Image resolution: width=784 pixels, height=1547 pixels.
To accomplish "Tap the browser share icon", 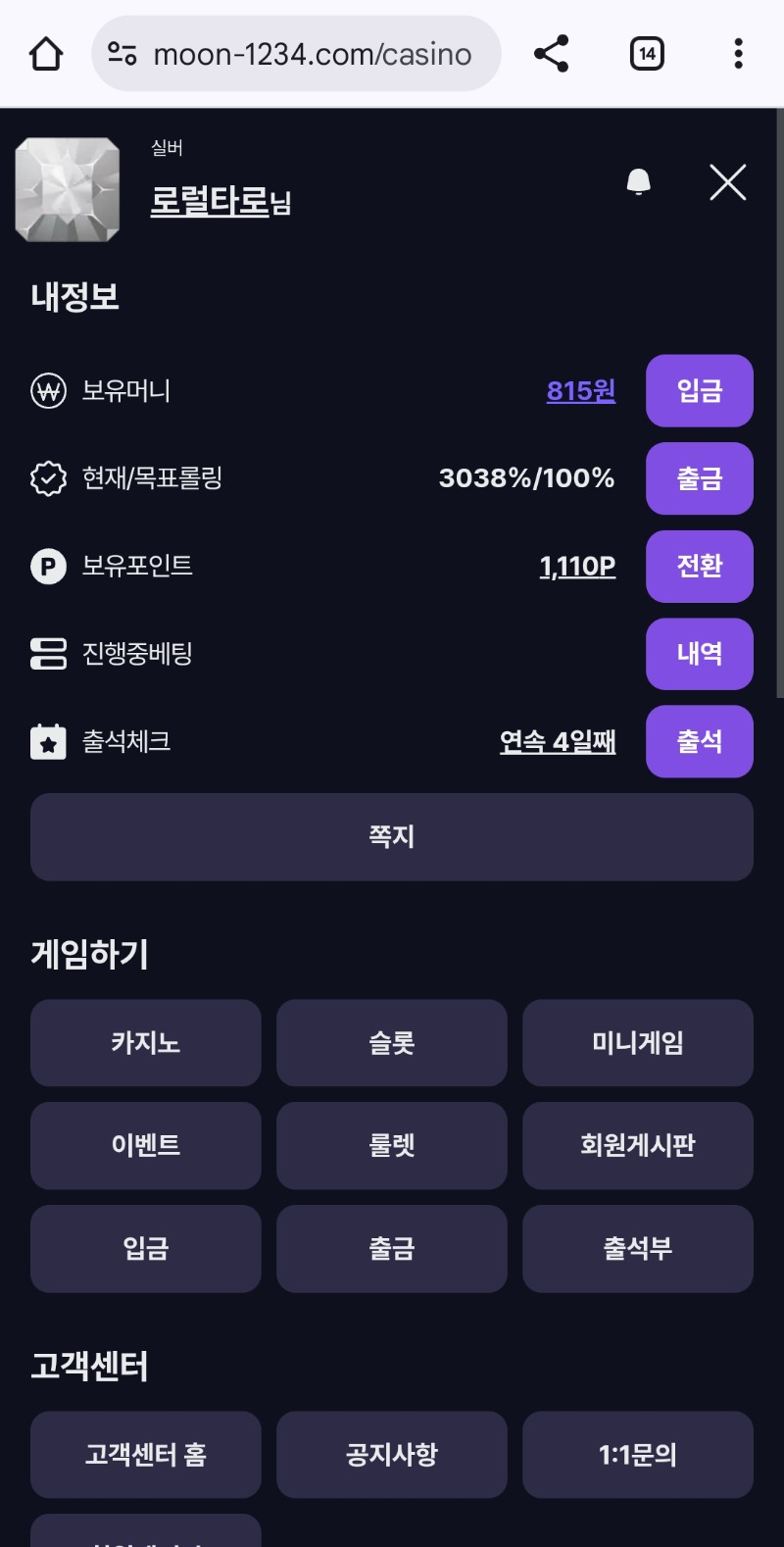I will 551,53.
